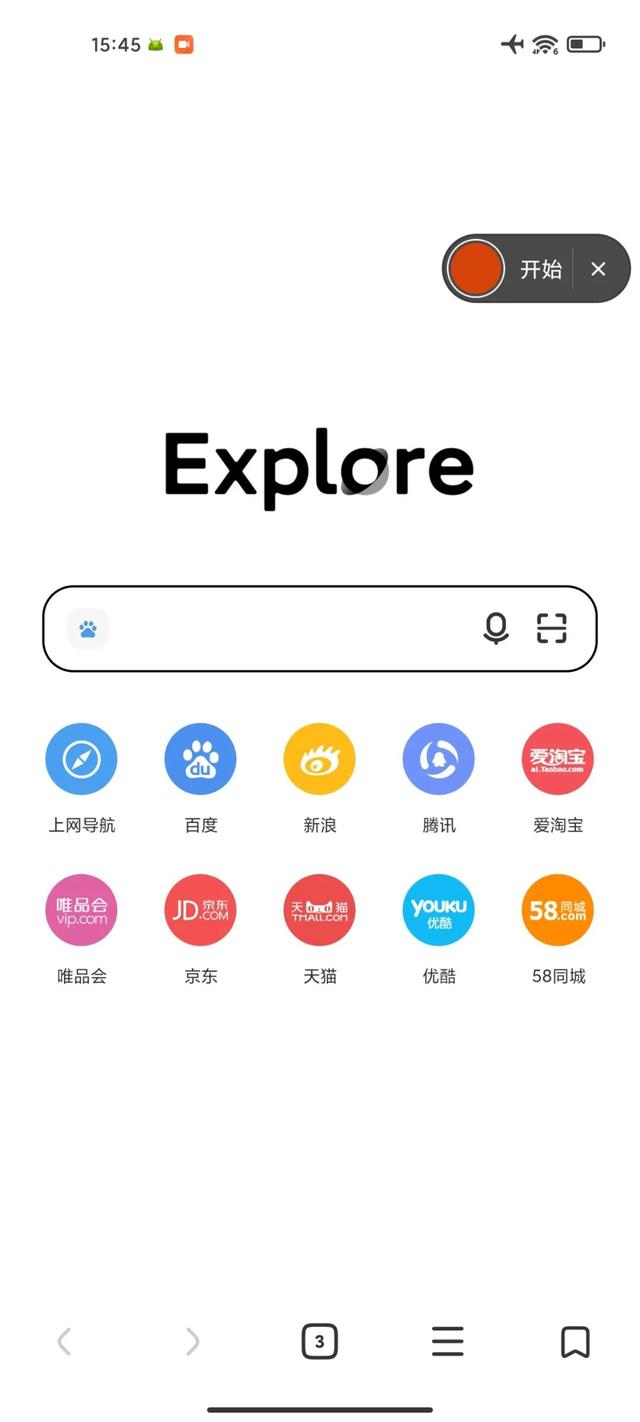Screen dimensions: 640x1422
Task: View the 3 open tabs
Action: 320,1342
